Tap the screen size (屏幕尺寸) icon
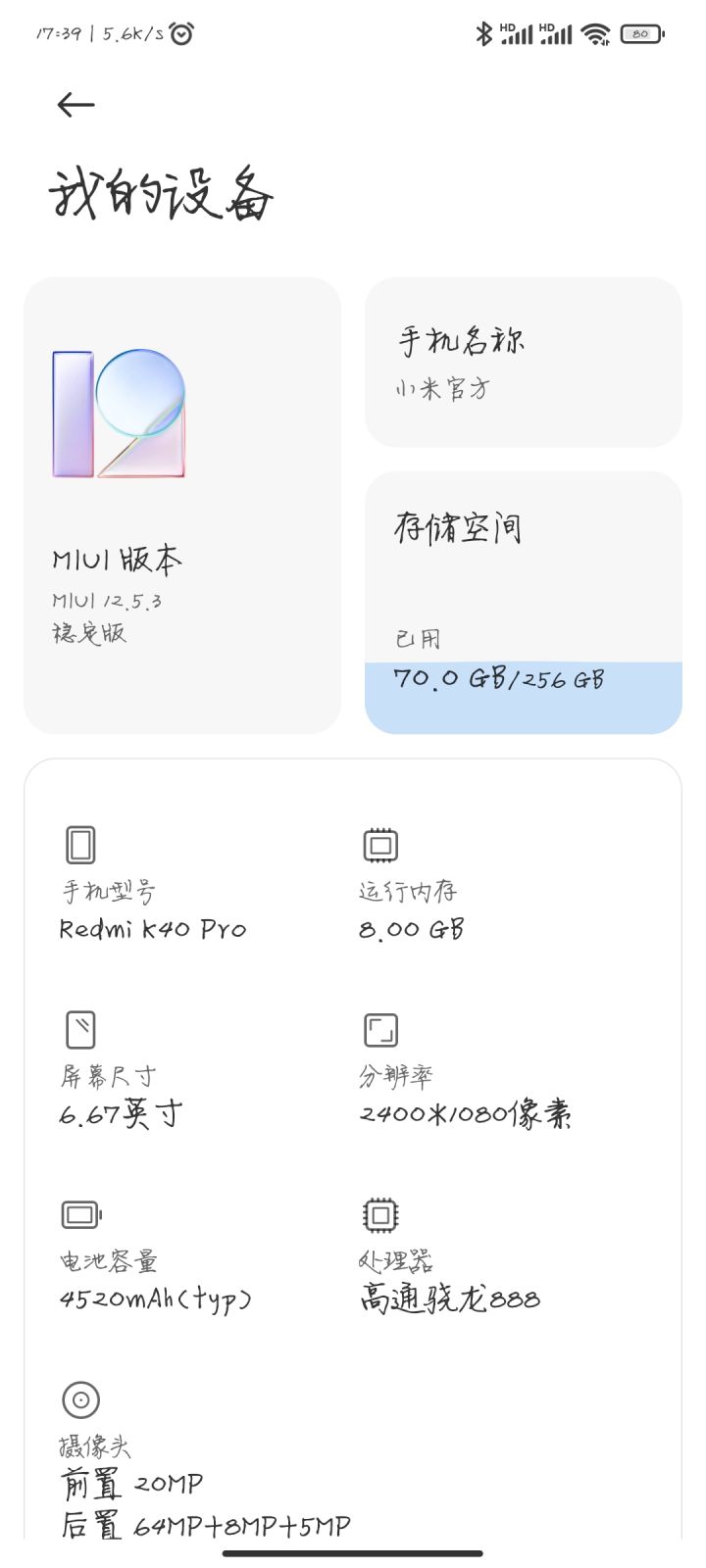 [x=81, y=1027]
